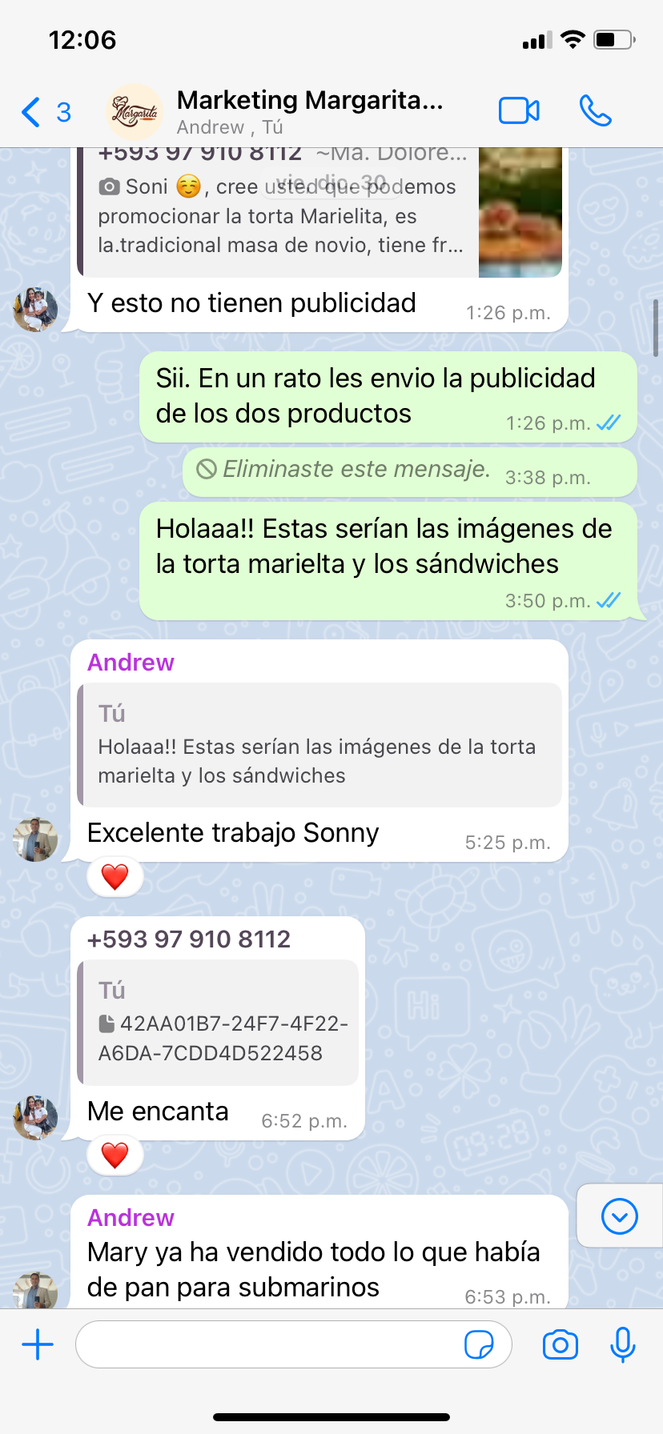Open the sticker picker
This screenshot has width=663, height=1434.
click(480, 1345)
